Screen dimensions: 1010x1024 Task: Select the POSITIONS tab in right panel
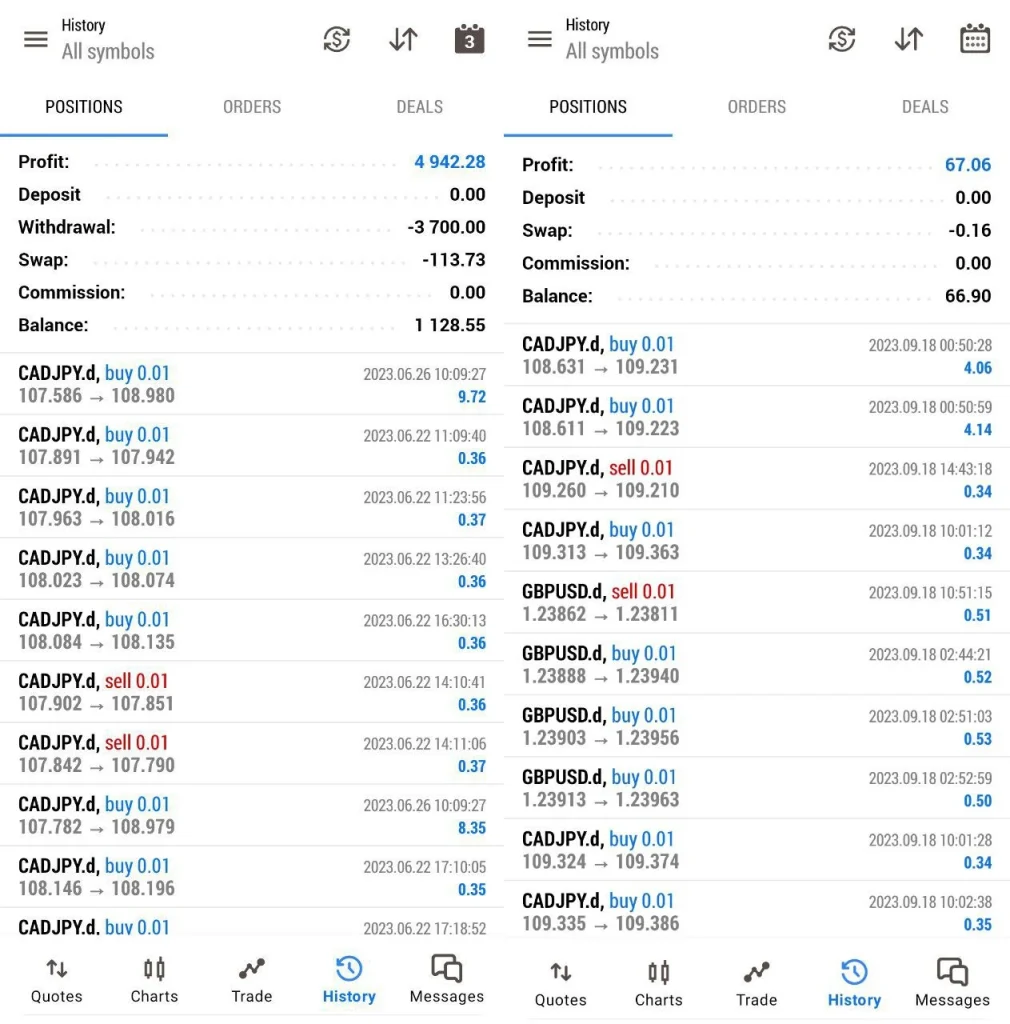pyautogui.click(x=588, y=107)
